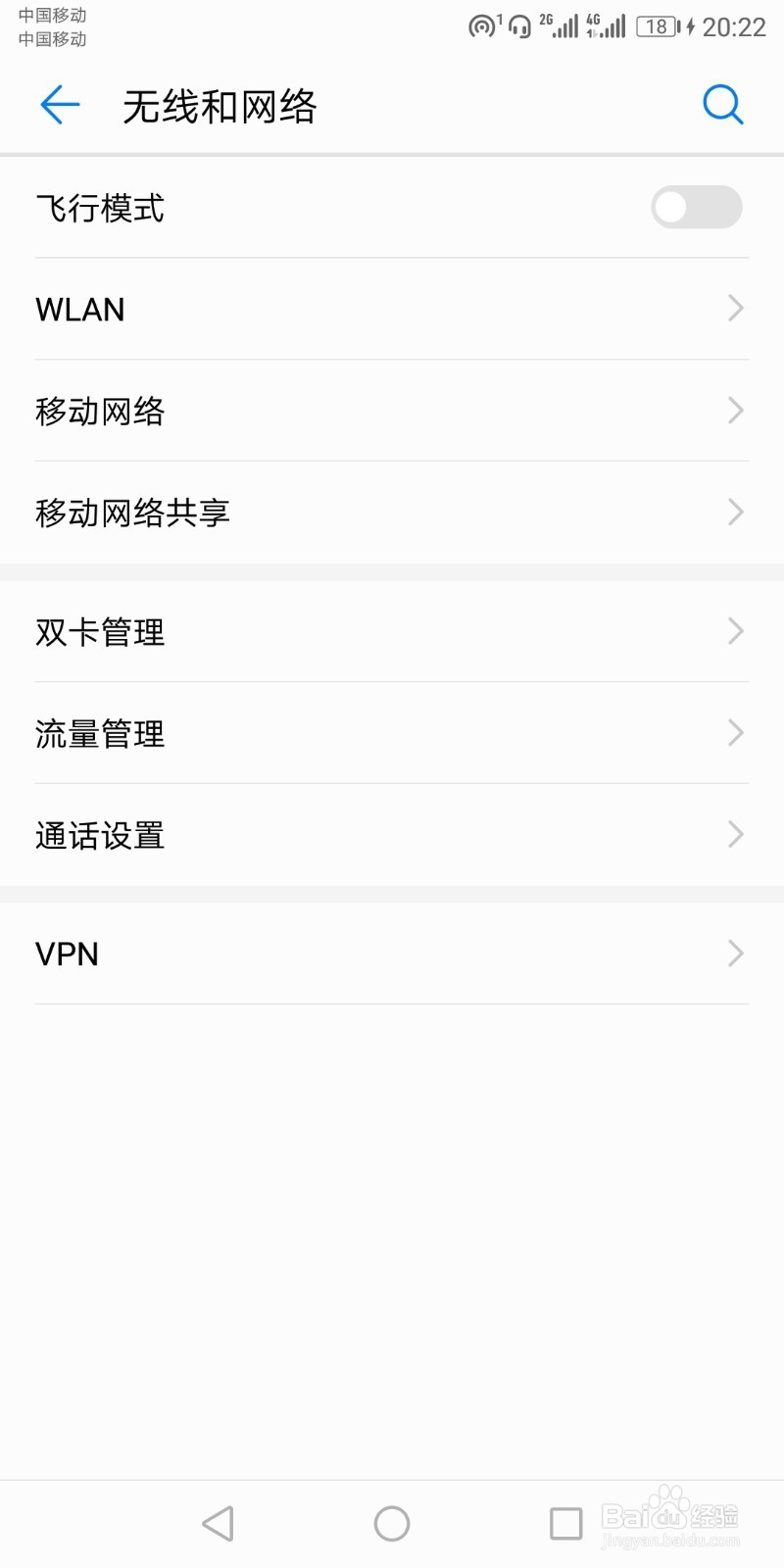
Task: Open 移动网络 using its right arrow
Action: pyautogui.click(x=735, y=411)
